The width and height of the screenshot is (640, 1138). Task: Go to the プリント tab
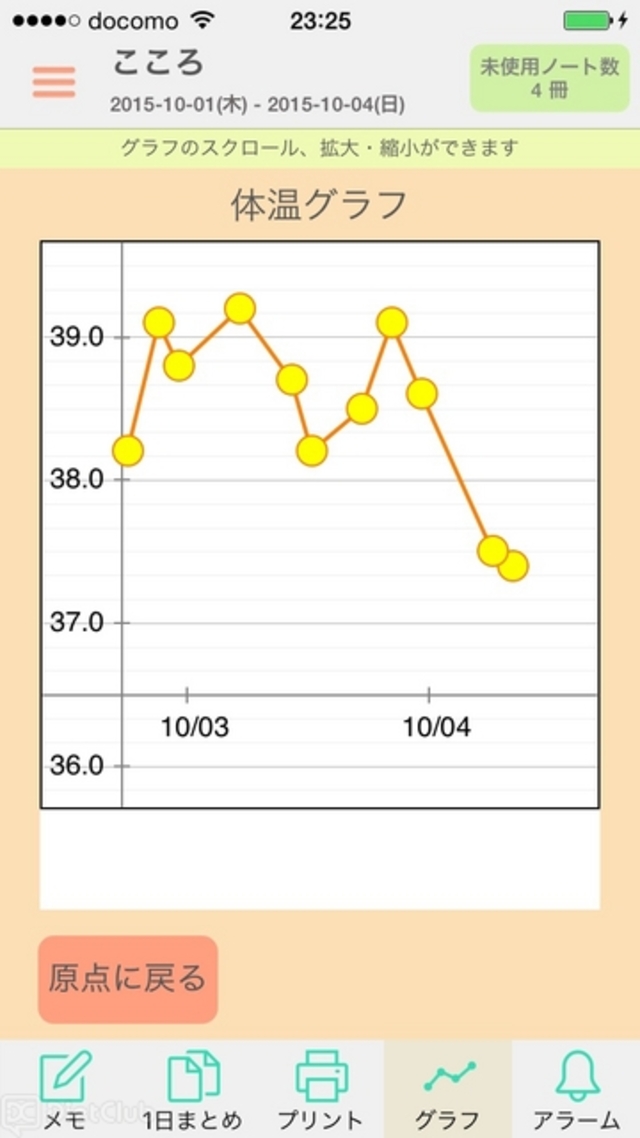click(x=320, y=1088)
